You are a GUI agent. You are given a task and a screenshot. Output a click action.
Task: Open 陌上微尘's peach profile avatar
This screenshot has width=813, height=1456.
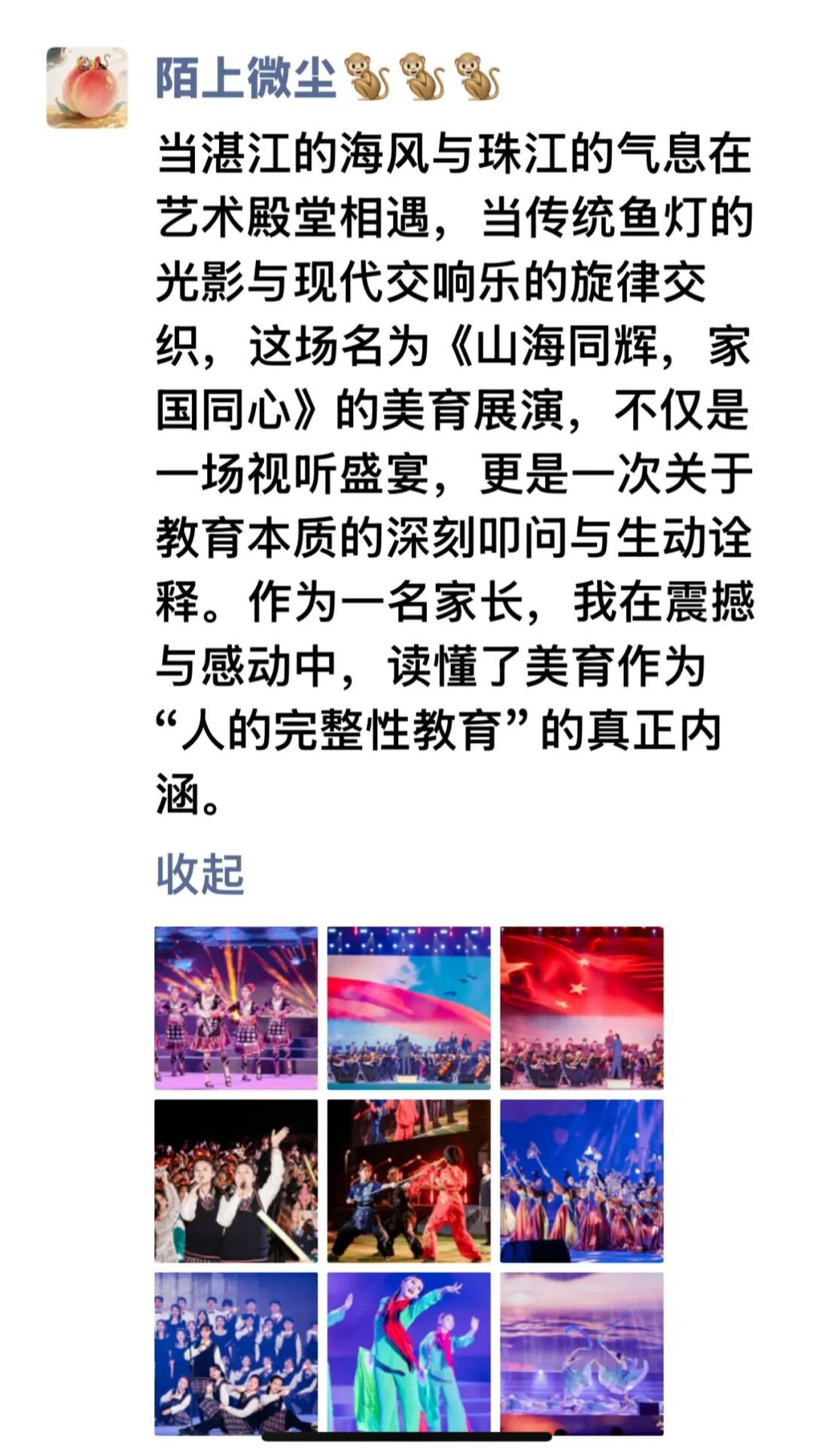(x=87, y=87)
